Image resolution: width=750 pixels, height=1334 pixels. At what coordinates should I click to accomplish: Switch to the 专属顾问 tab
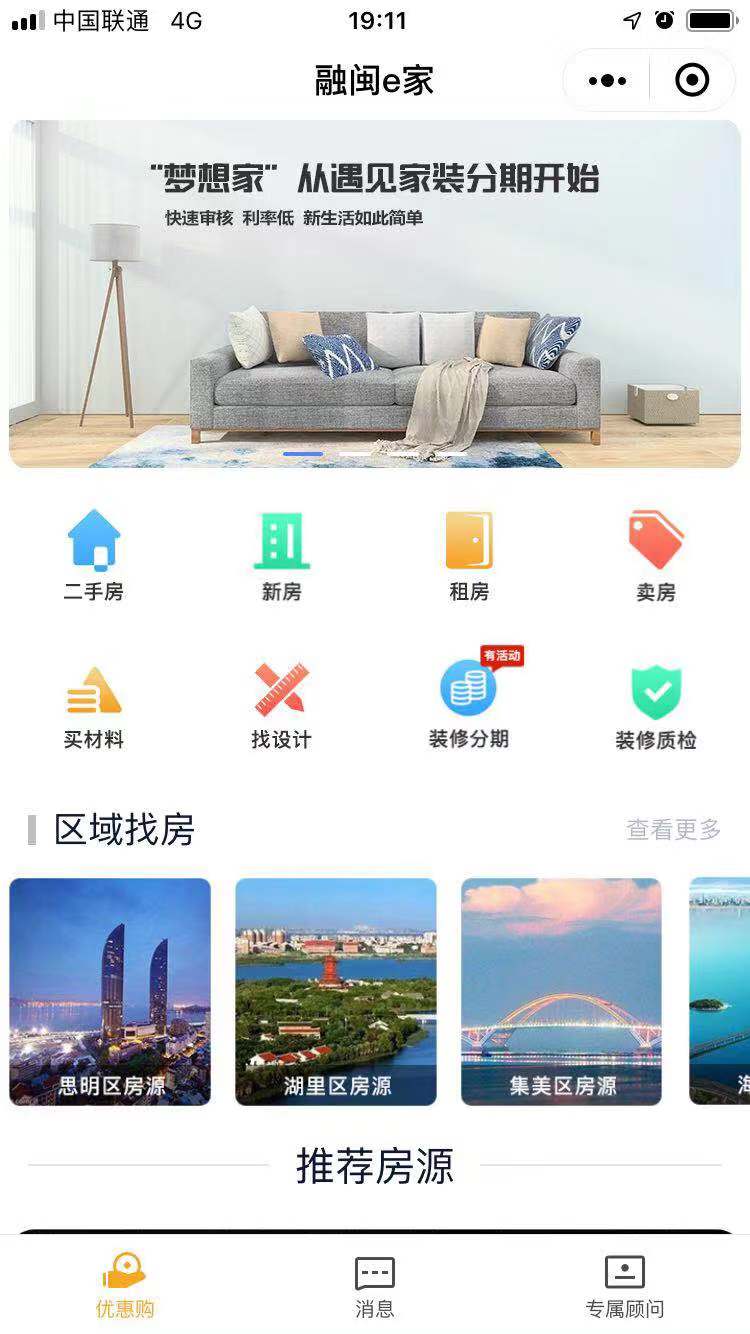[x=625, y=1285]
